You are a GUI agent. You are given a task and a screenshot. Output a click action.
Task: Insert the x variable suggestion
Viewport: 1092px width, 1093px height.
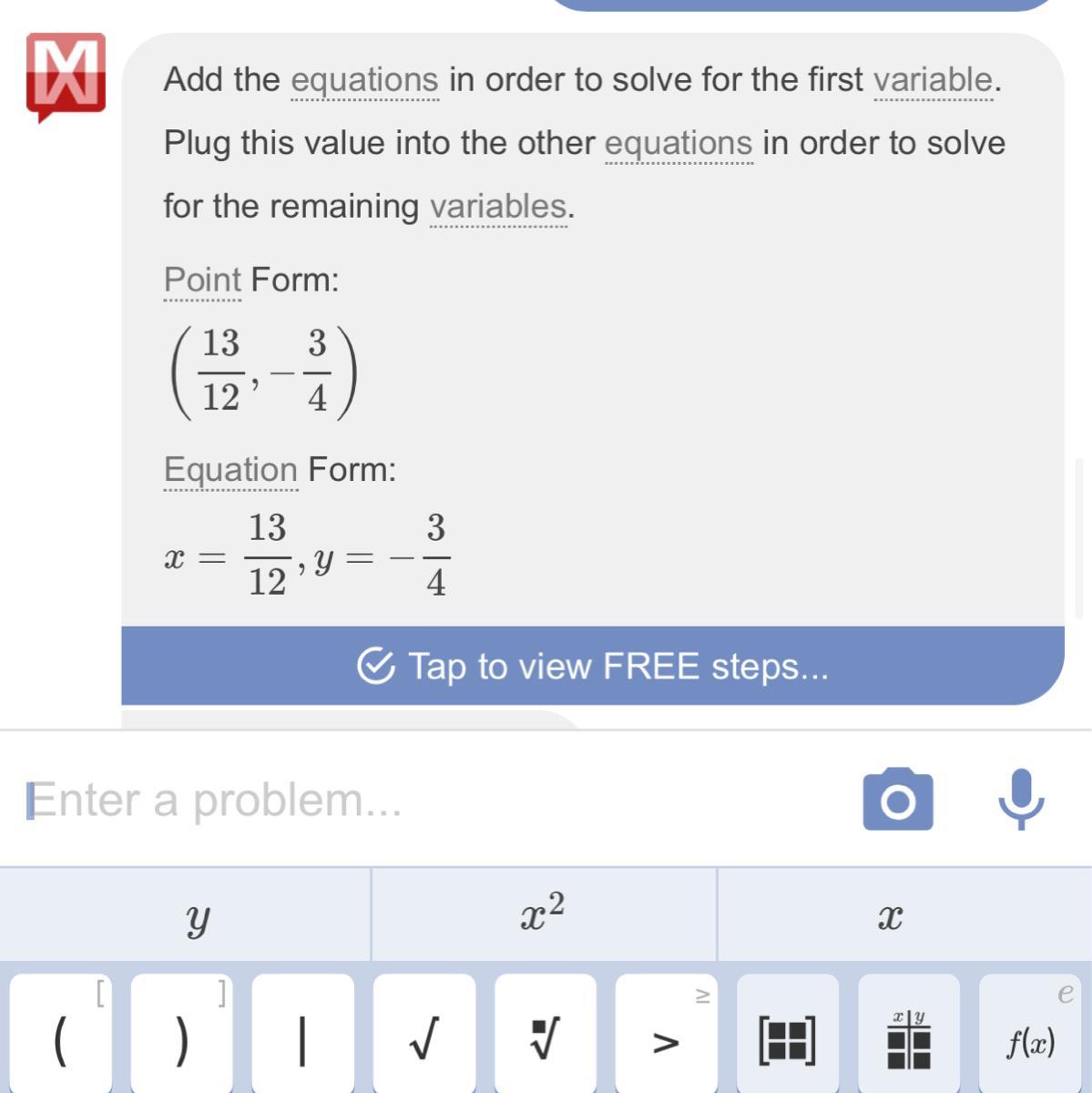click(x=890, y=914)
